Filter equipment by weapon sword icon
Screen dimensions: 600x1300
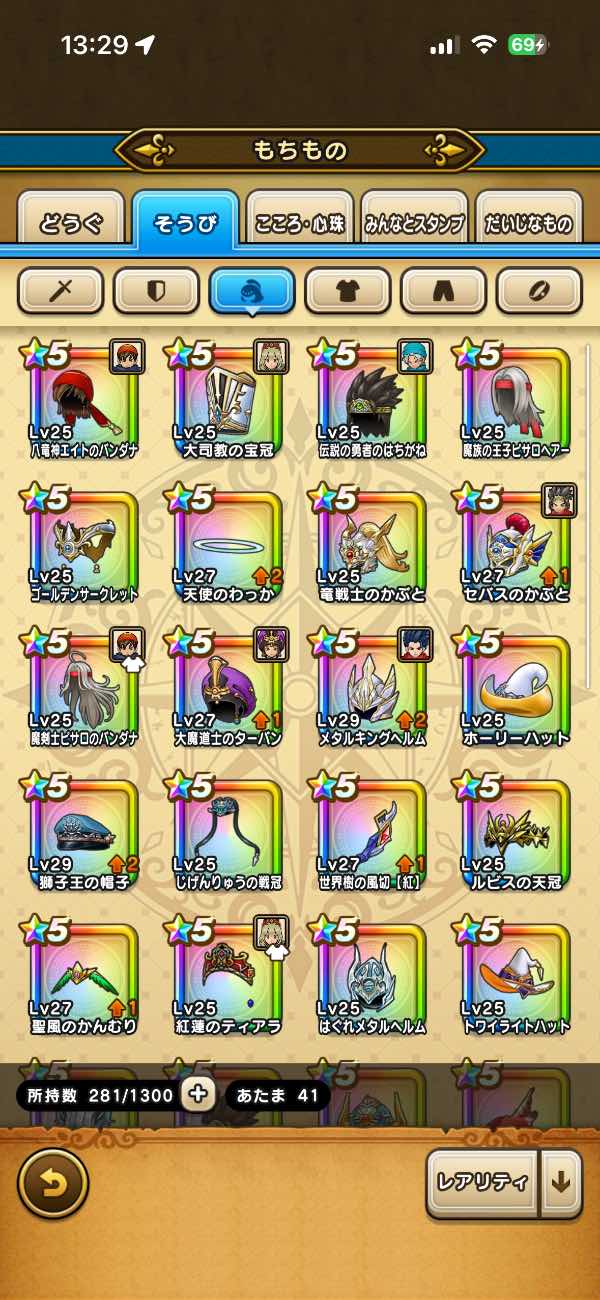[x=61, y=292]
